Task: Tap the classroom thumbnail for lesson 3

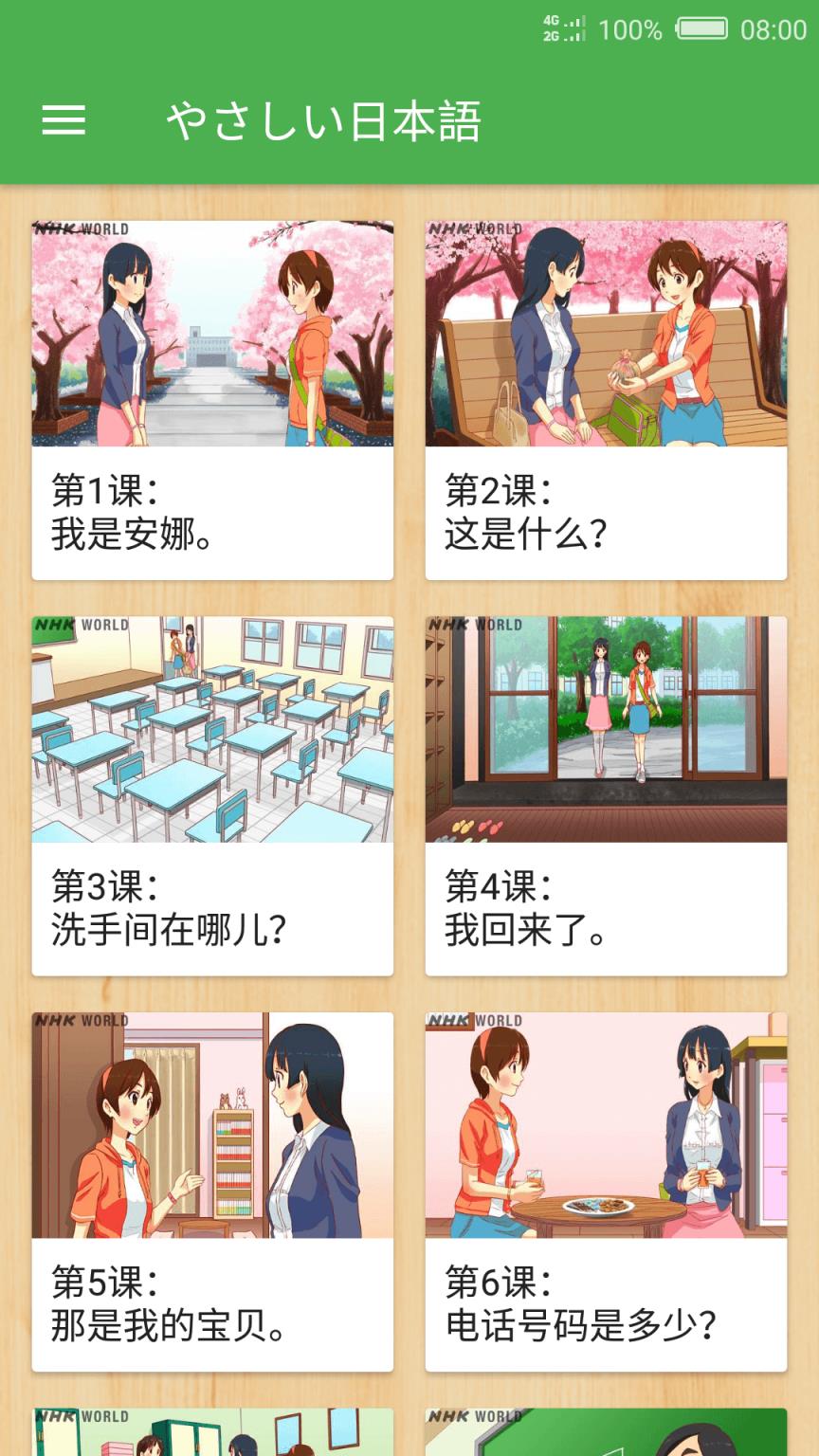Action: coord(212,728)
